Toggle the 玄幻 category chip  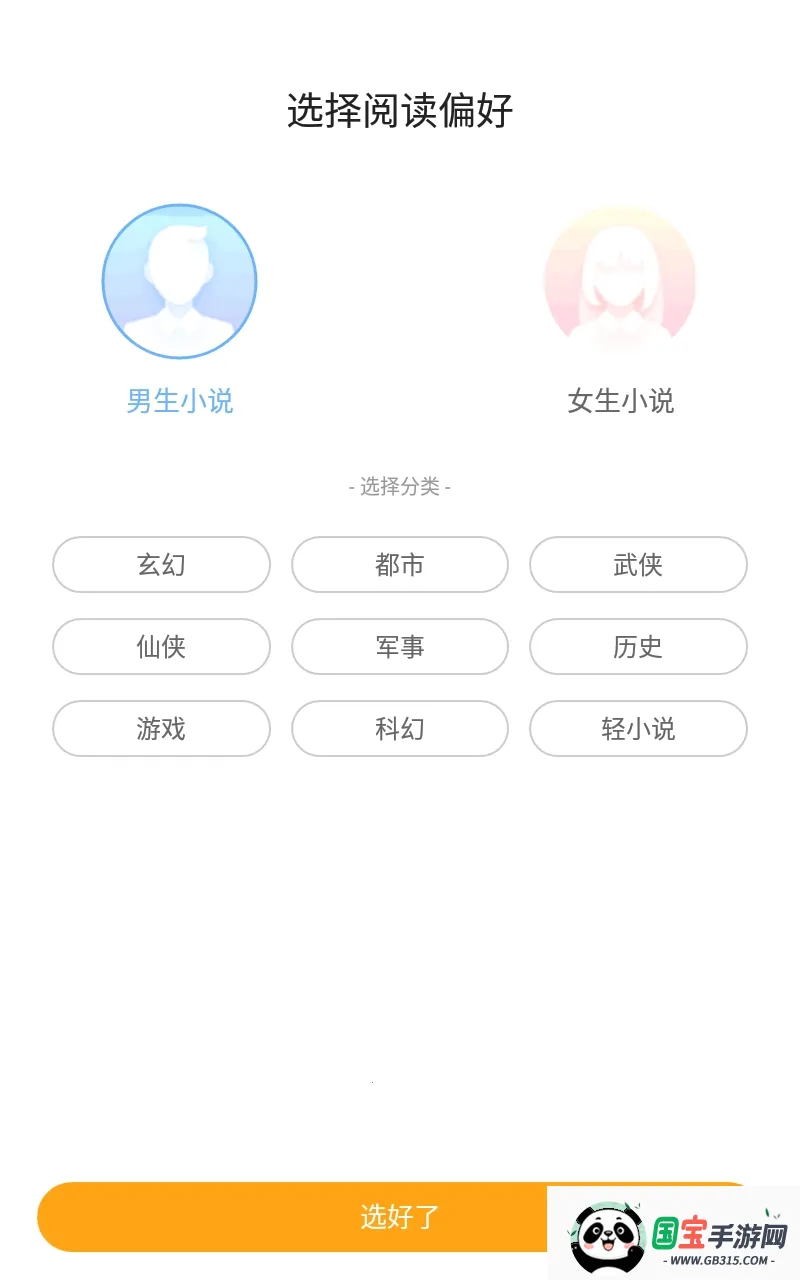pyautogui.click(x=161, y=564)
